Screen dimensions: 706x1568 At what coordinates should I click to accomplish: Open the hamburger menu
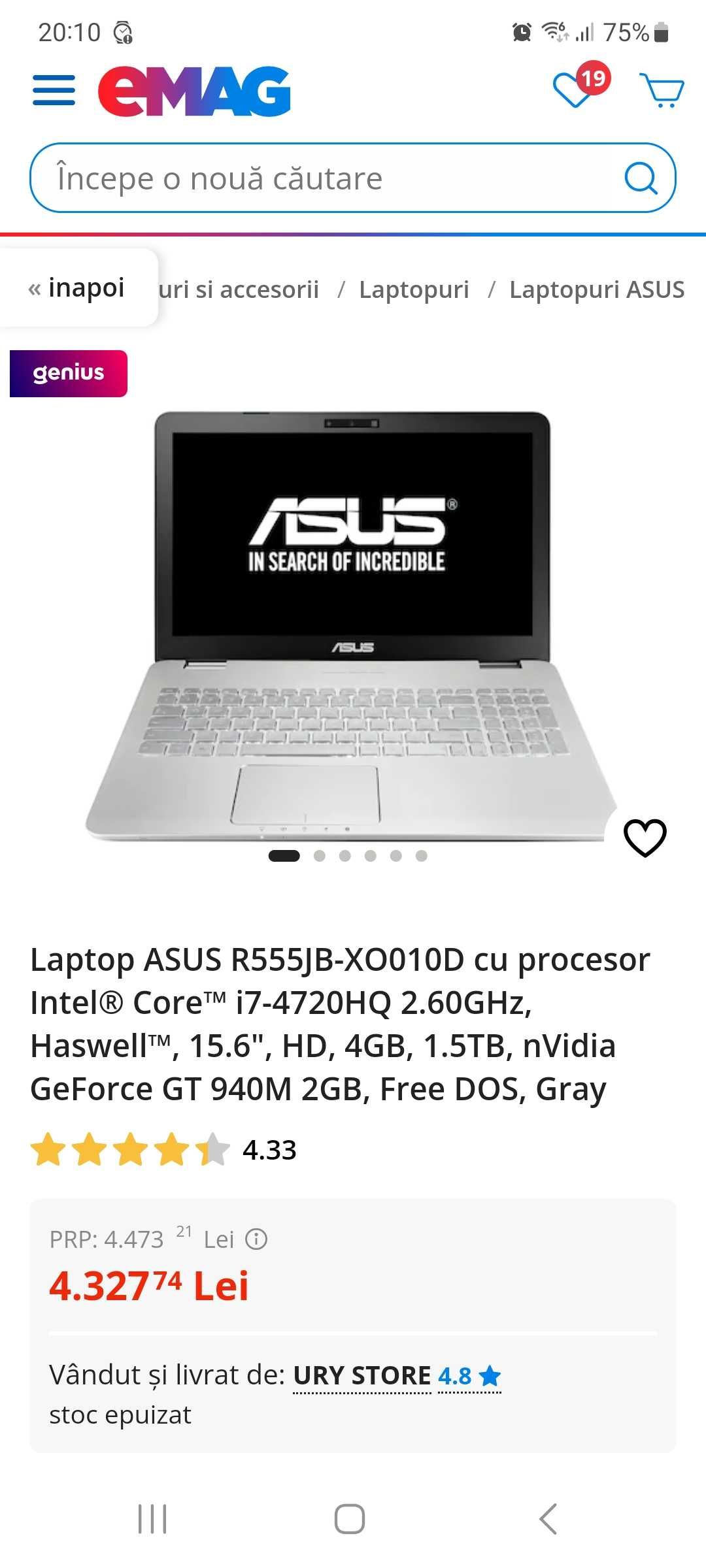tap(54, 90)
